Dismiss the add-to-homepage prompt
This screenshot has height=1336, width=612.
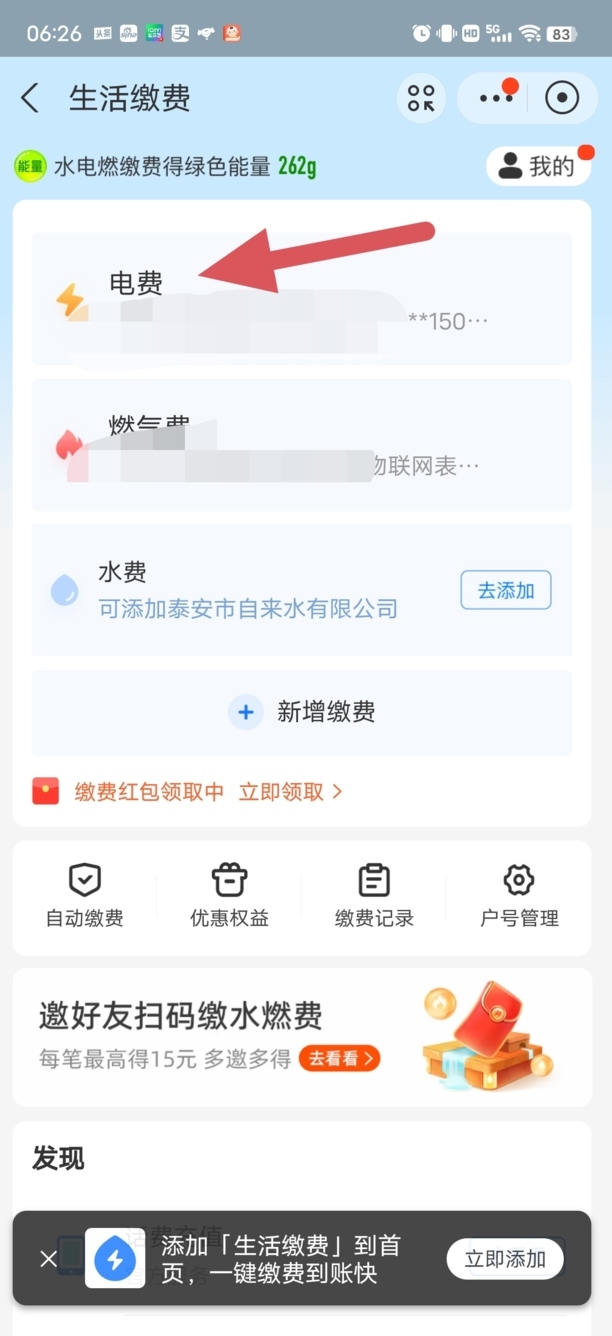point(48,1258)
